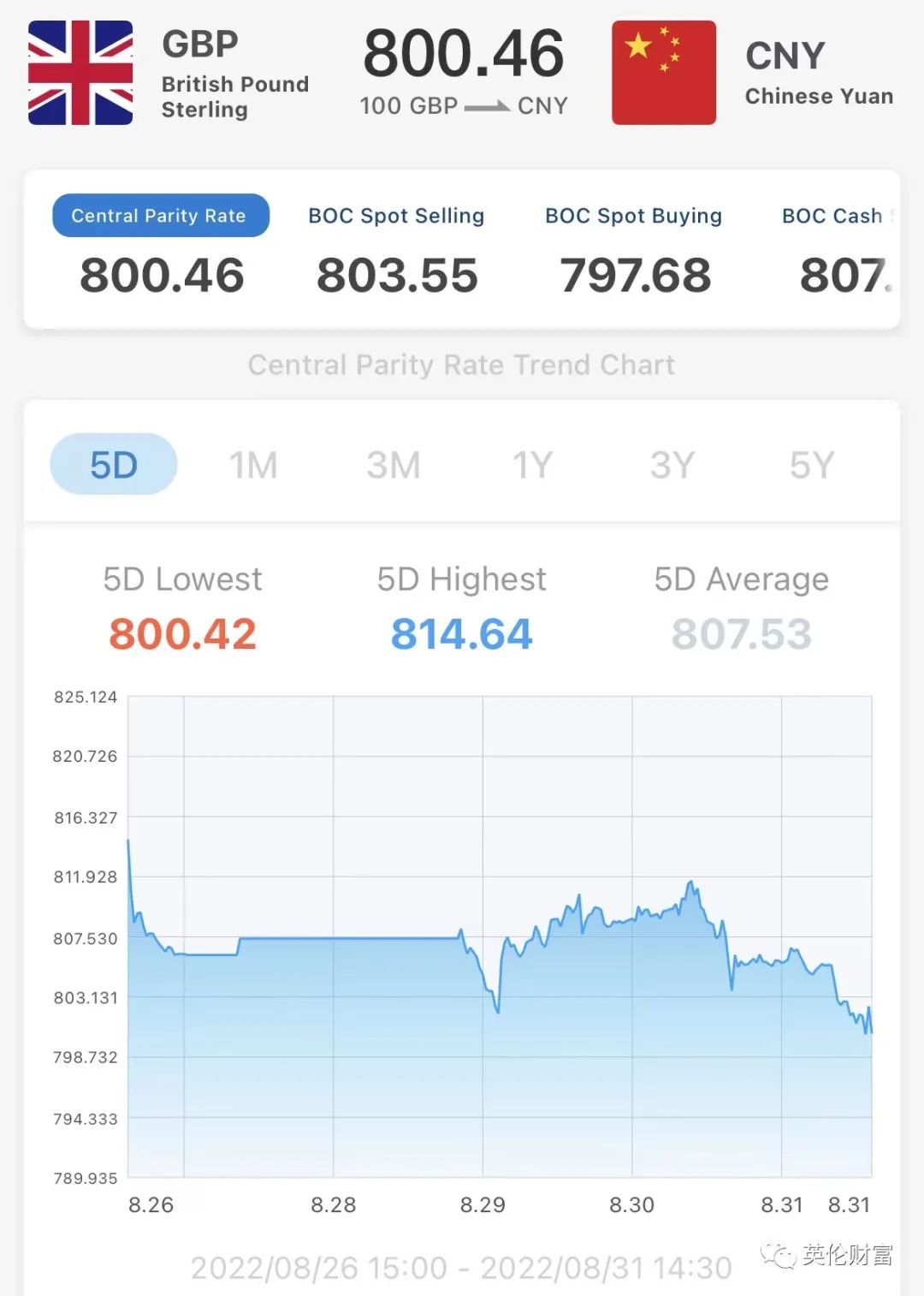This screenshot has height=1296, width=924.
Task: Select the partially visible BOC Cash tab
Action: point(834,216)
